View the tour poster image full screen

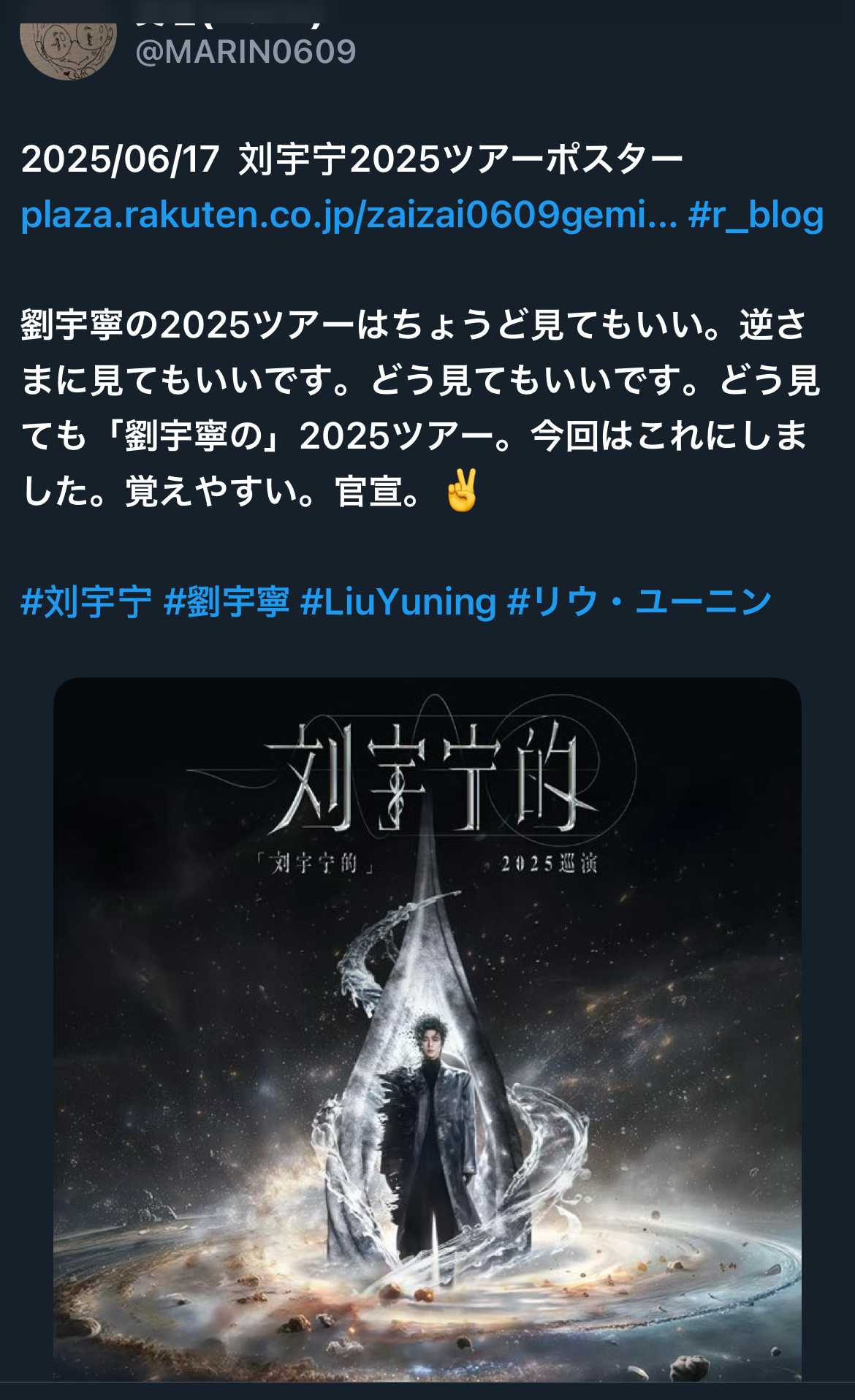point(427,1029)
